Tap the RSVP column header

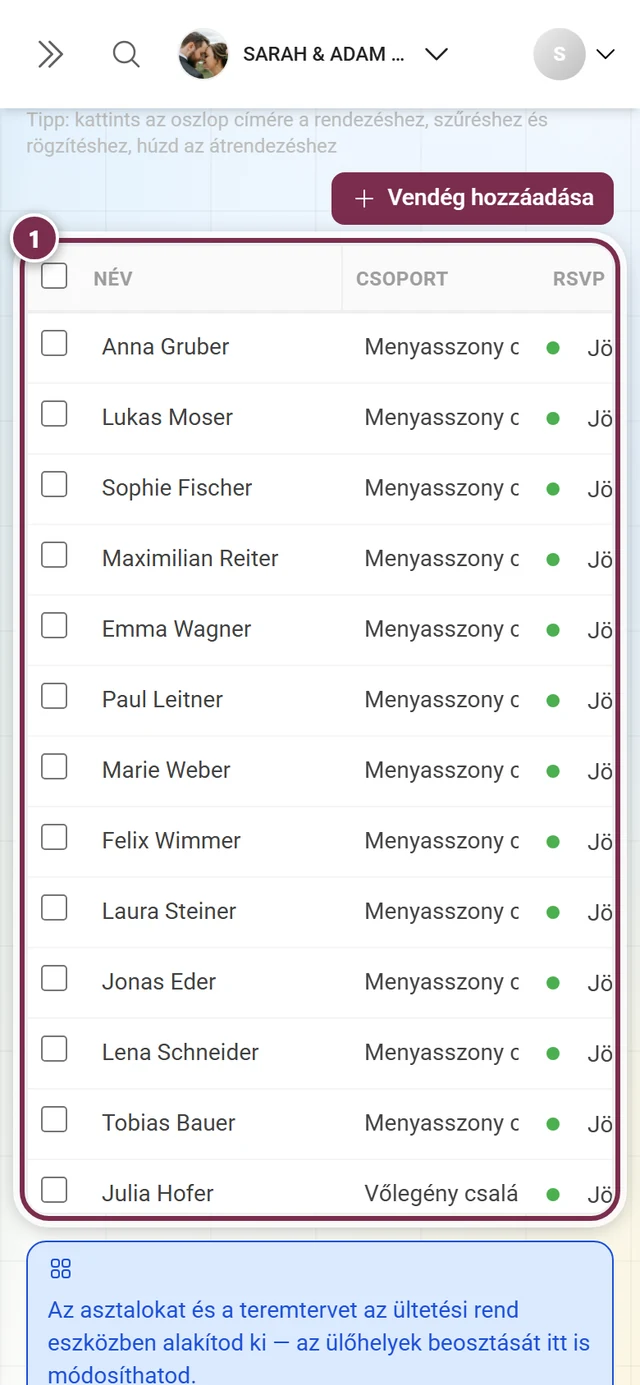point(579,279)
